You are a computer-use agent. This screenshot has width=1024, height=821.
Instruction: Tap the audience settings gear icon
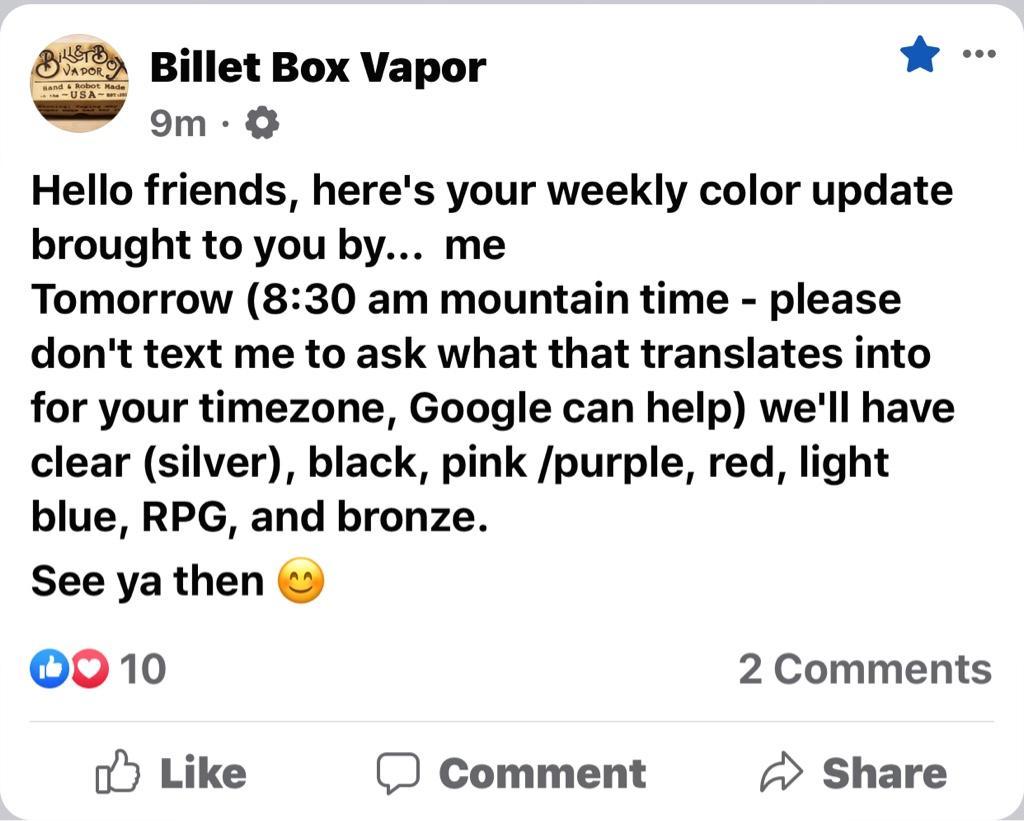pos(262,124)
